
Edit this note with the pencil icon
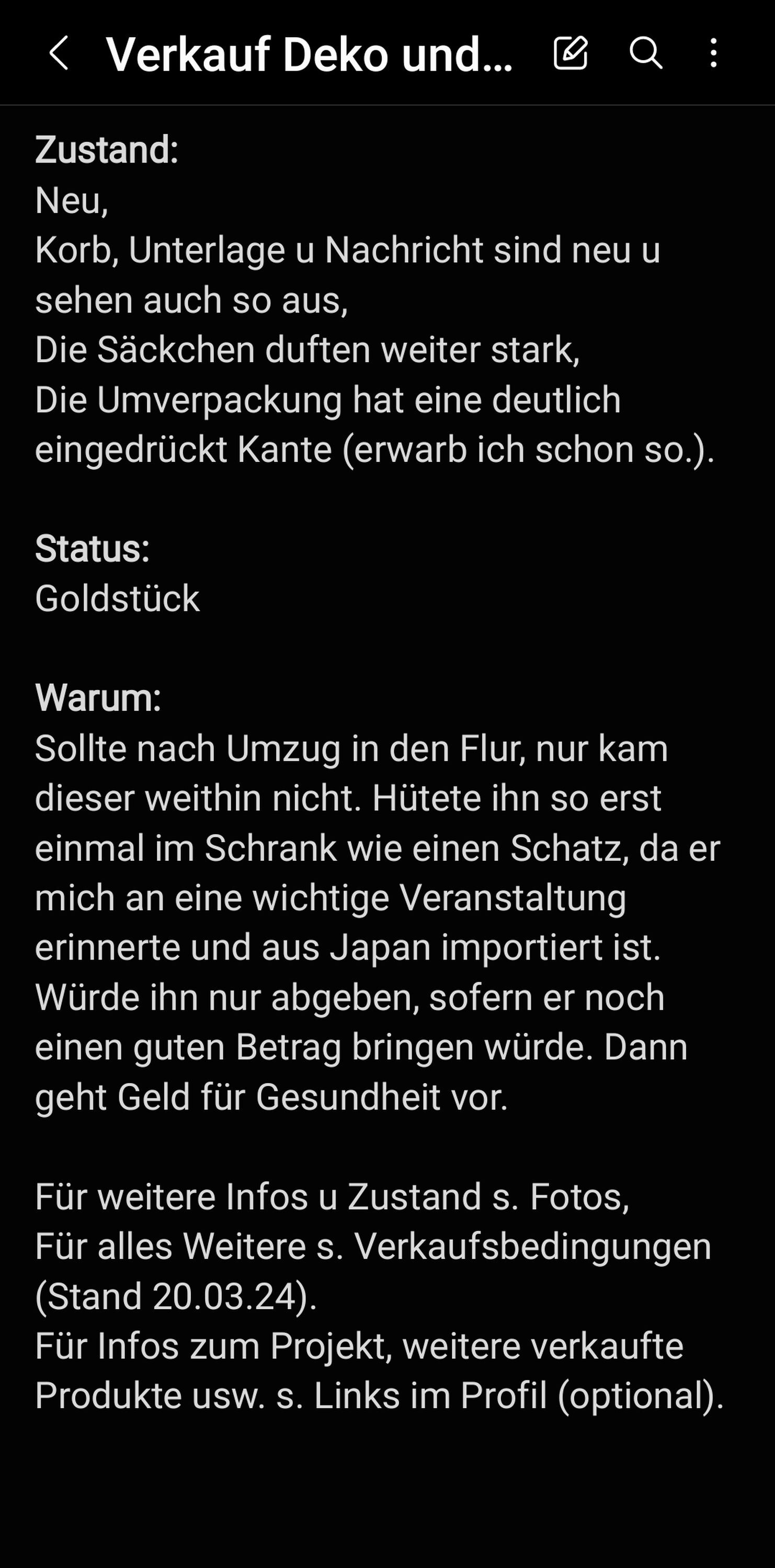click(x=571, y=52)
